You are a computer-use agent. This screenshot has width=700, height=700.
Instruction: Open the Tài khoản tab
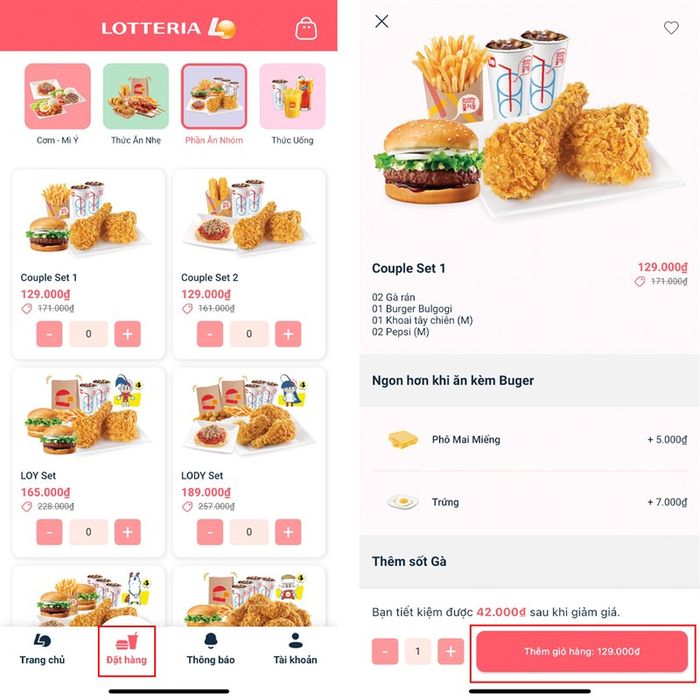(x=295, y=649)
